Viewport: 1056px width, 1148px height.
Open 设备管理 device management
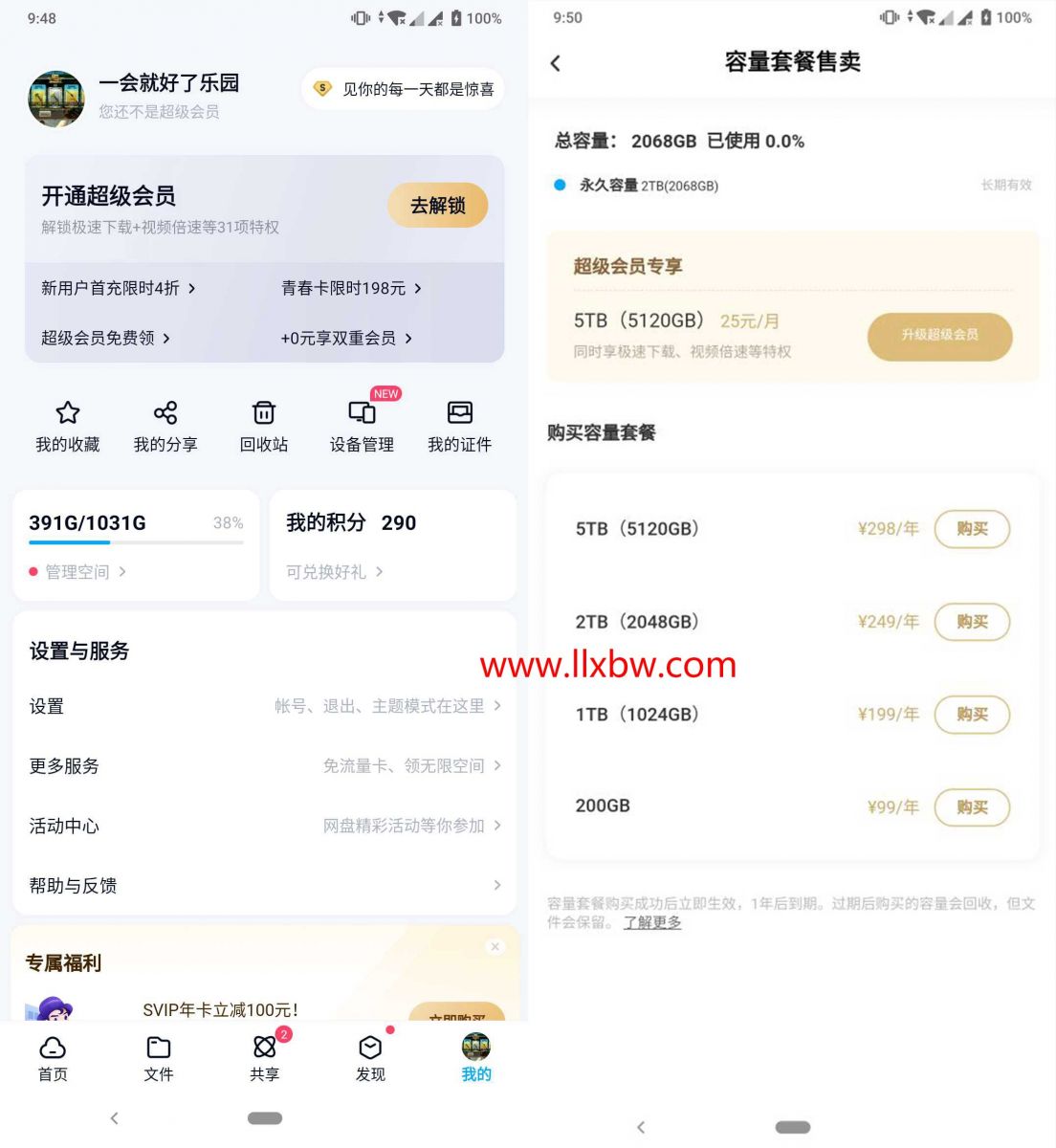click(362, 426)
